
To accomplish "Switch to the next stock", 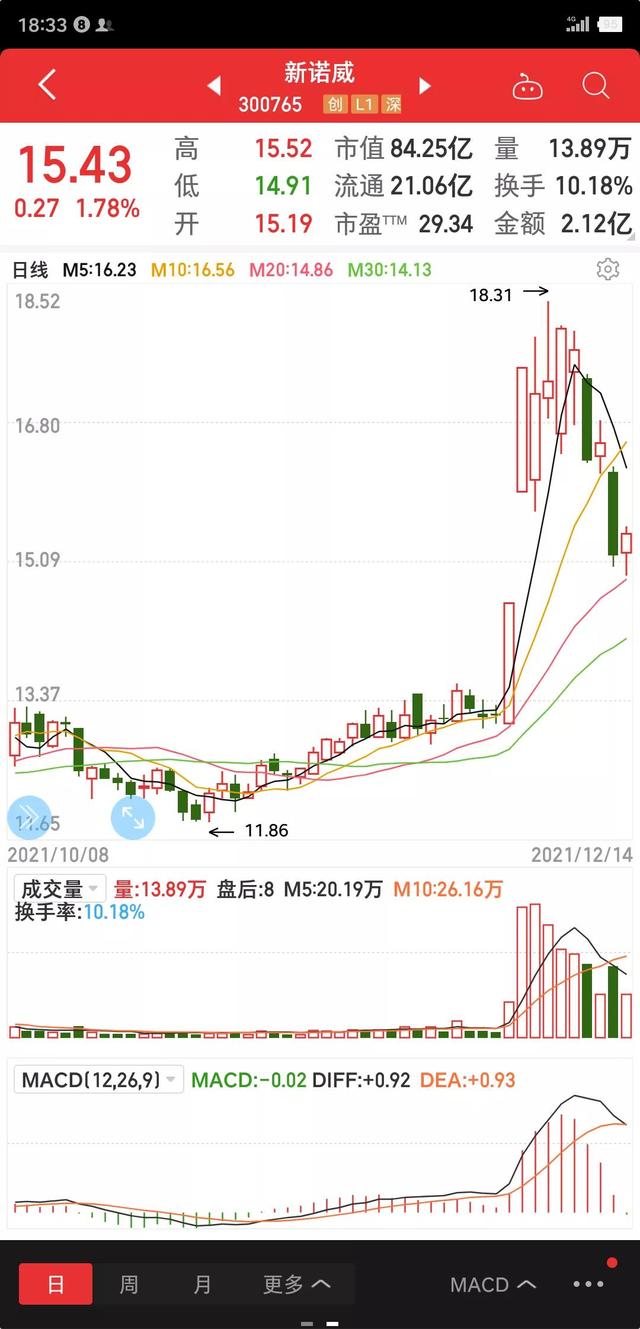I will click(425, 86).
